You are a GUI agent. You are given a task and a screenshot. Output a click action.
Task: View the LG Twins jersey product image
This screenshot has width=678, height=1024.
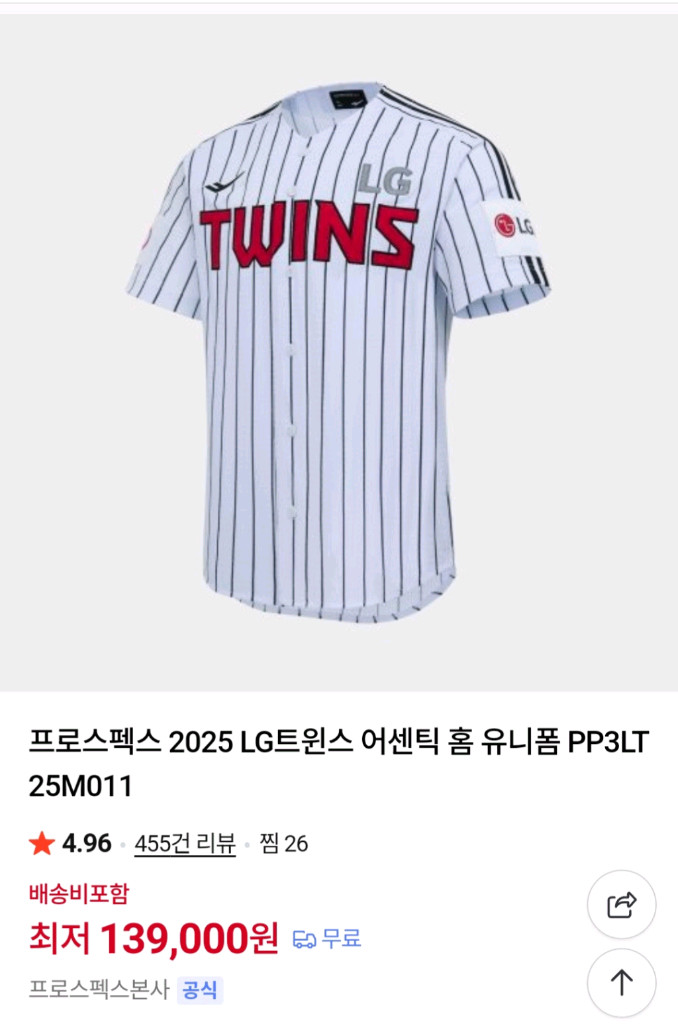(338, 352)
